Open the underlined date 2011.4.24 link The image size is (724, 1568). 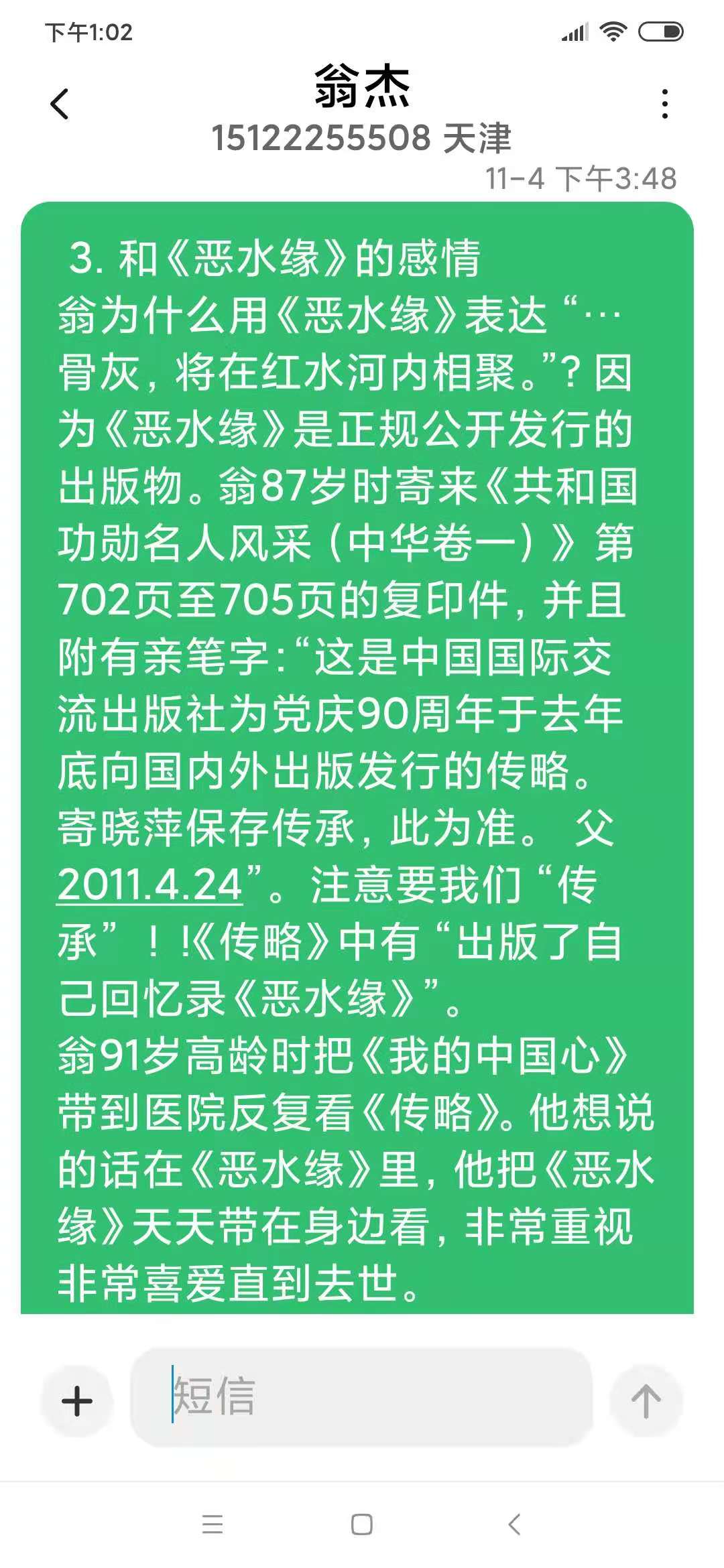[x=149, y=886]
